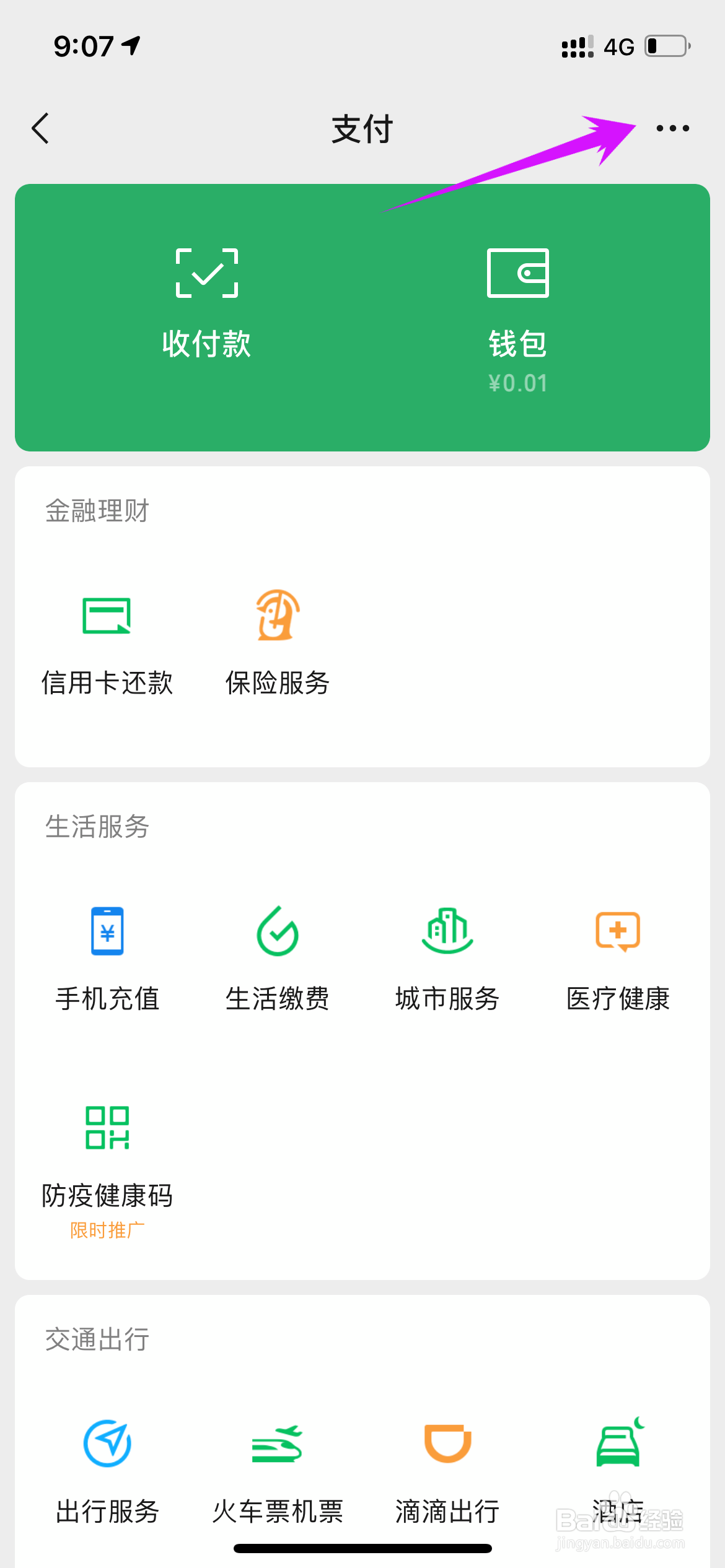725x1568 pixels.
Task: Go back using the top-left arrow
Action: point(40,129)
